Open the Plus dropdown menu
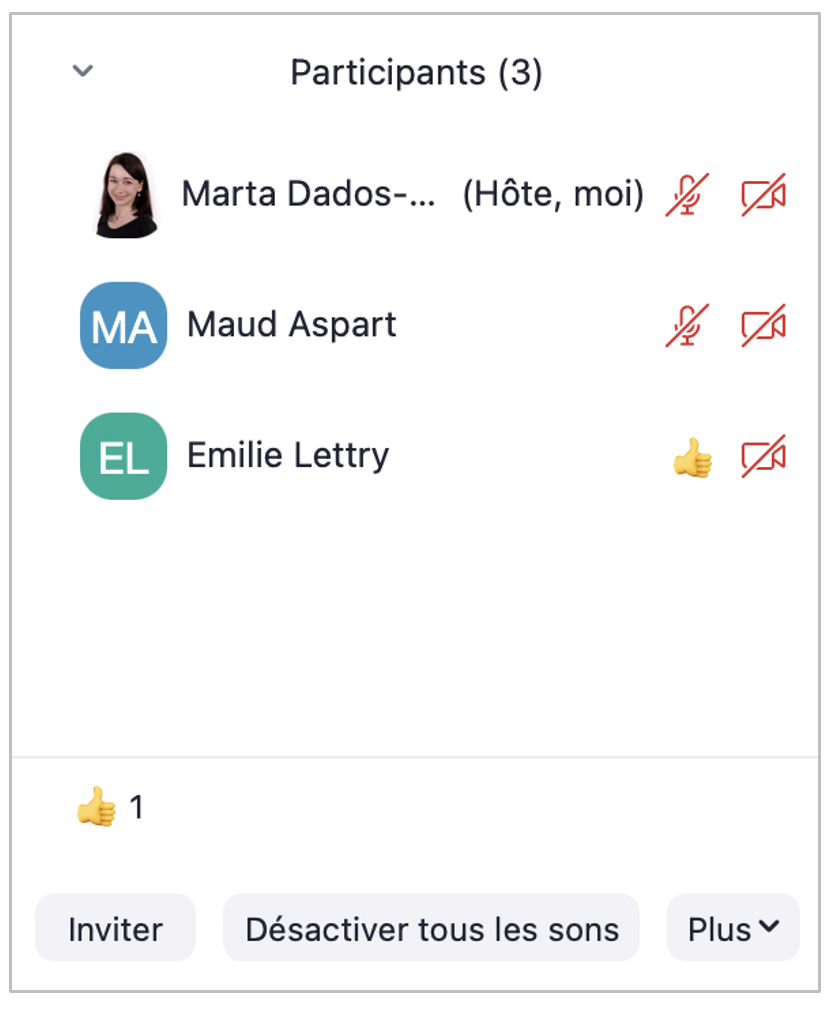The image size is (832, 1010). coord(732,929)
